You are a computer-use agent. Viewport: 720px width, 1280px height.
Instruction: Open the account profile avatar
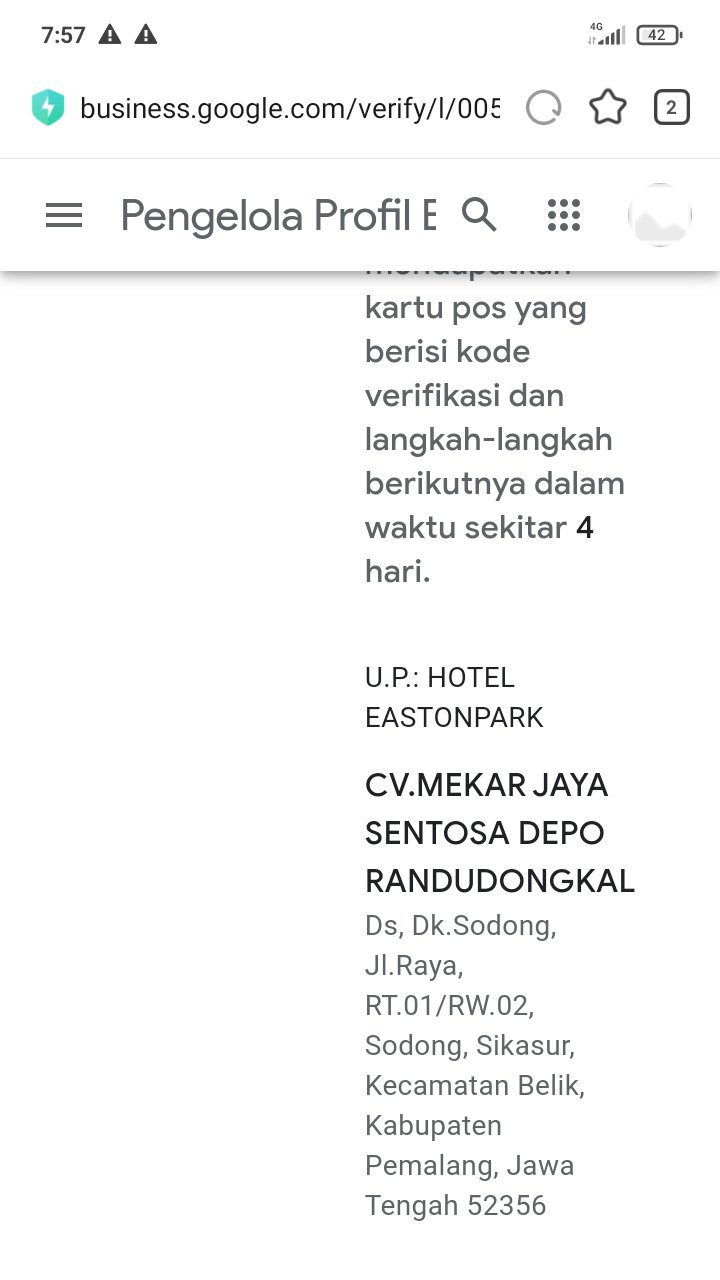(x=660, y=215)
